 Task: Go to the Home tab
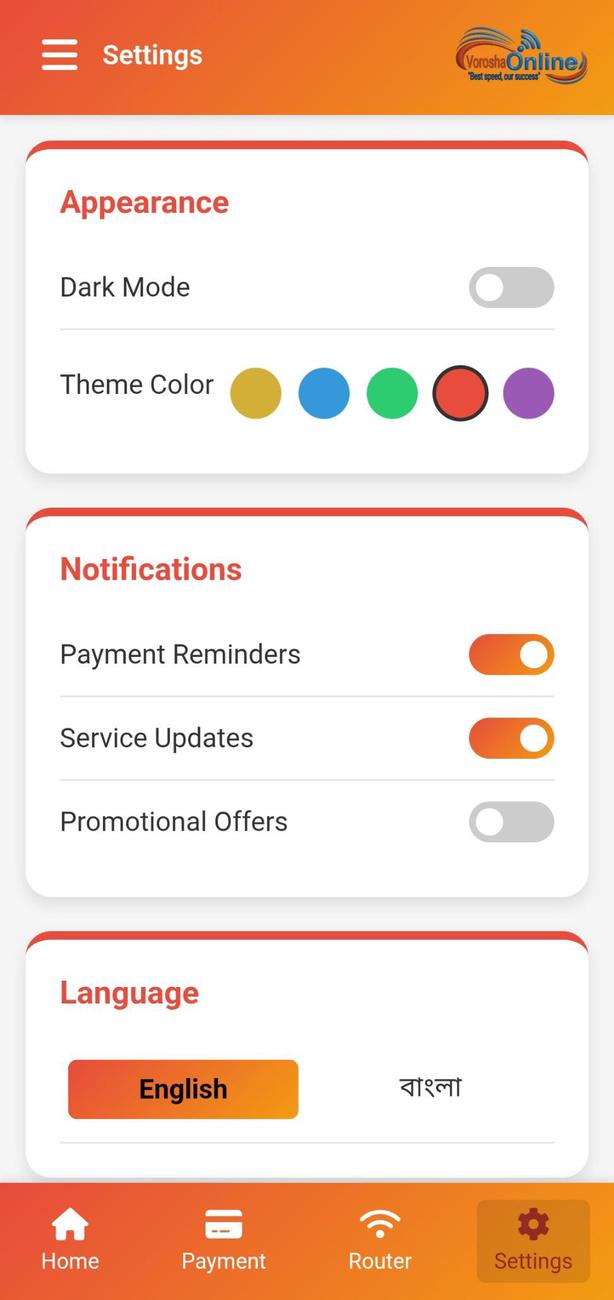pyautogui.click(x=70, y=1240)
